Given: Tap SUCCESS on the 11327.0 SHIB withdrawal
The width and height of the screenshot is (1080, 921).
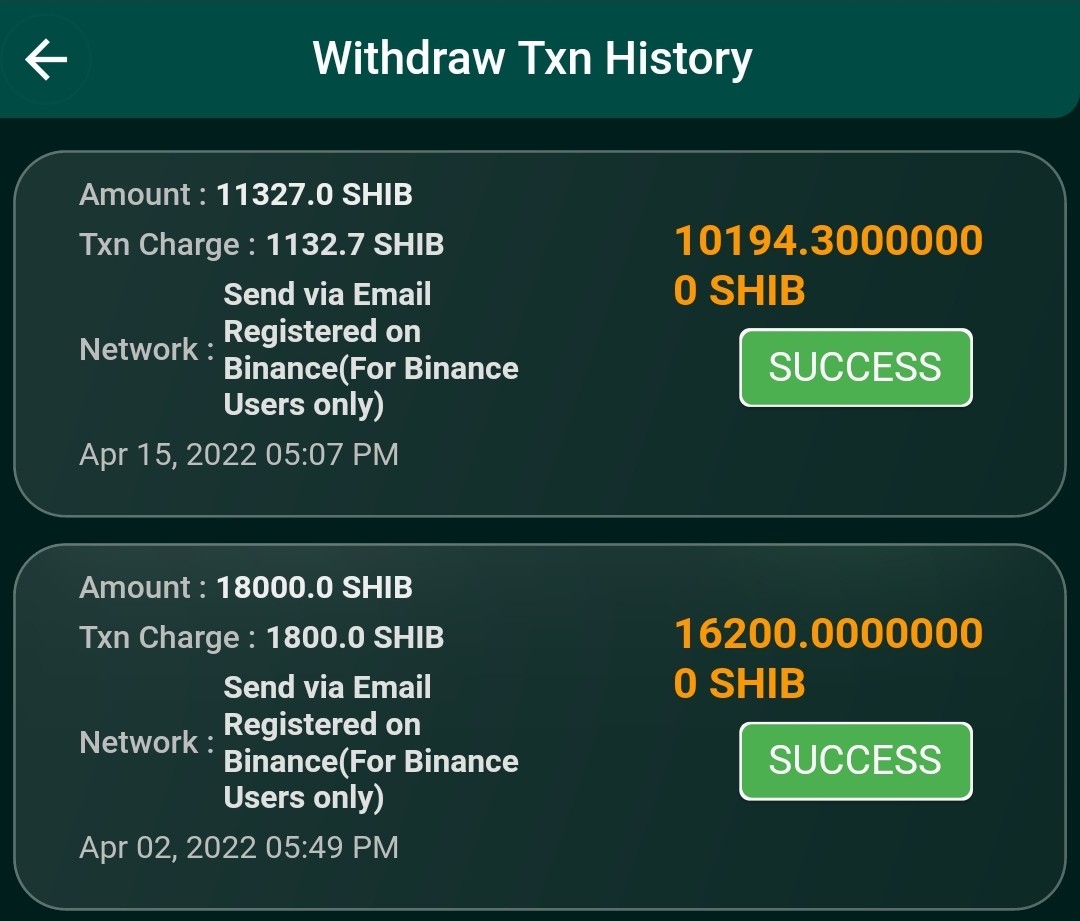Looking at the screenshot, I should (x=855, y=367).
